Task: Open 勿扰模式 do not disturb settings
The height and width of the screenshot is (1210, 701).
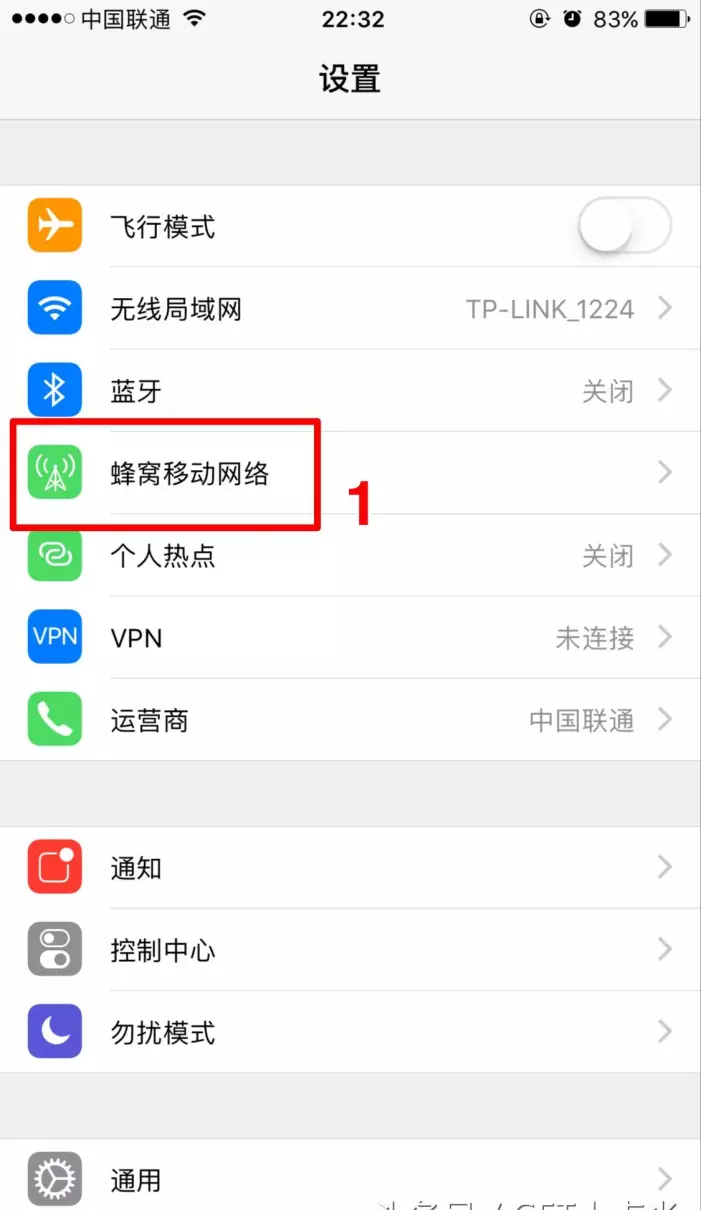Action: pos(350,1032)
